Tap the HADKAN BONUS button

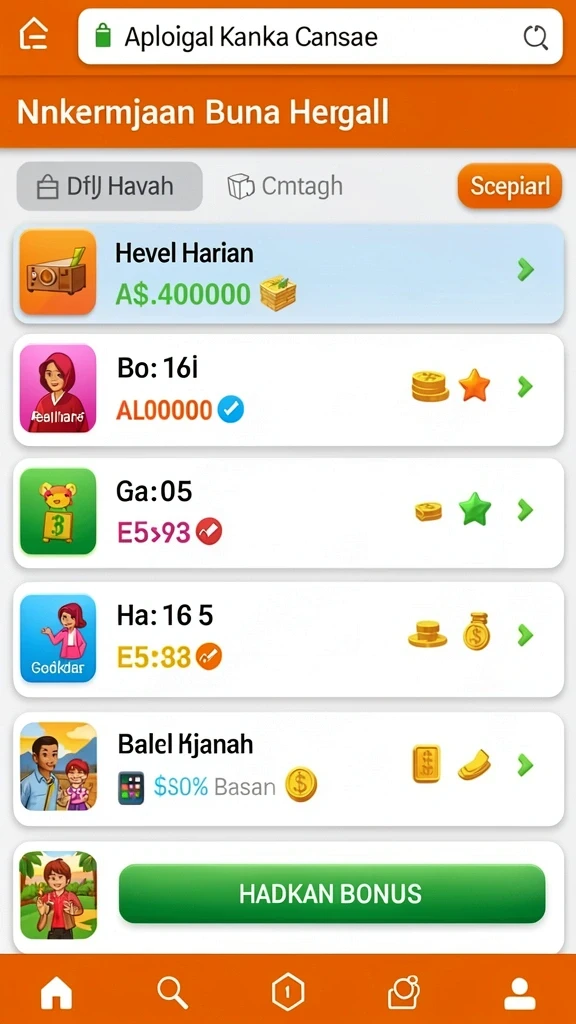332,893
